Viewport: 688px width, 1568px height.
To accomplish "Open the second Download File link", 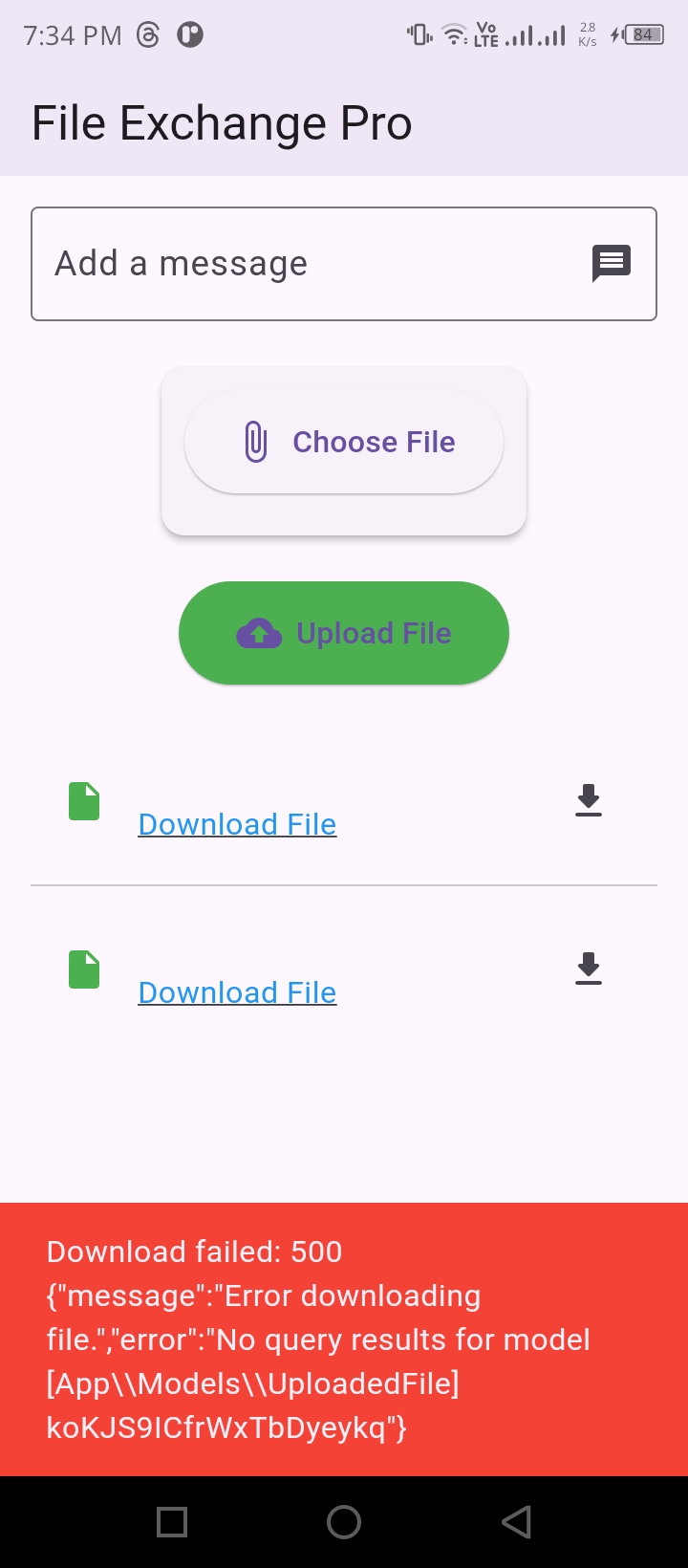I will [x=237, y=992].
